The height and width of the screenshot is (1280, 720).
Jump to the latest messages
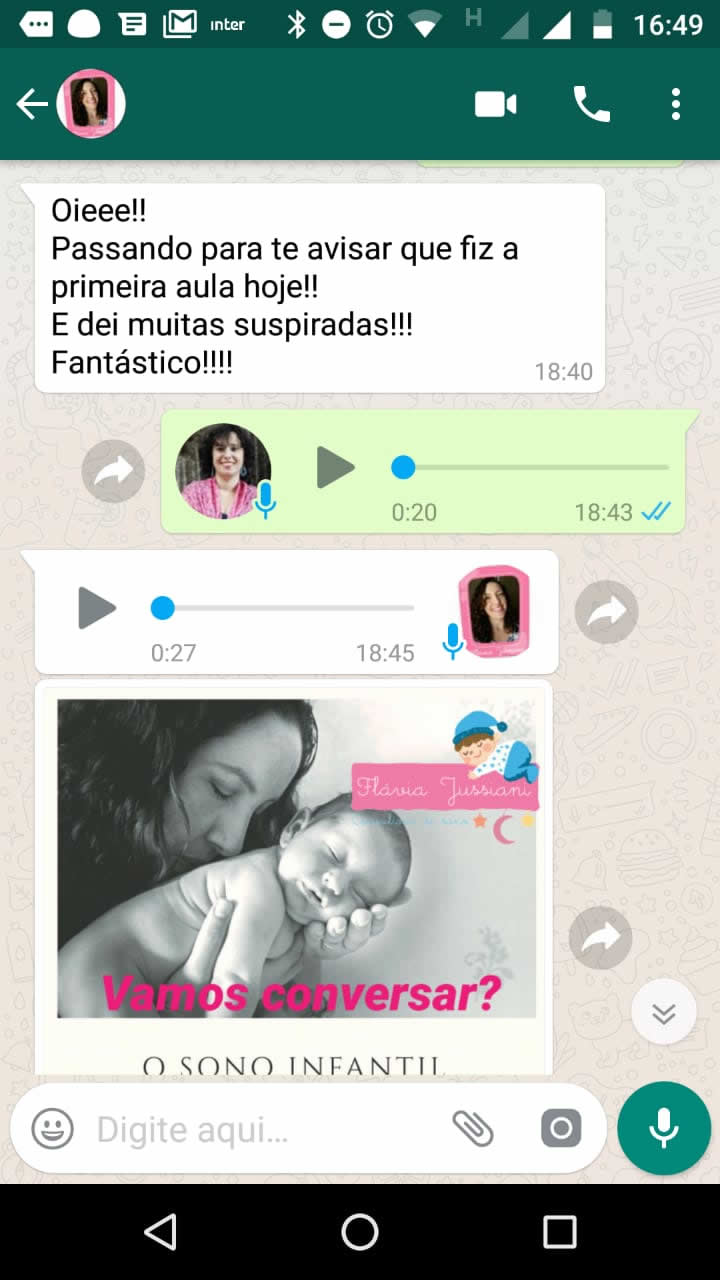pos(664,1012)
